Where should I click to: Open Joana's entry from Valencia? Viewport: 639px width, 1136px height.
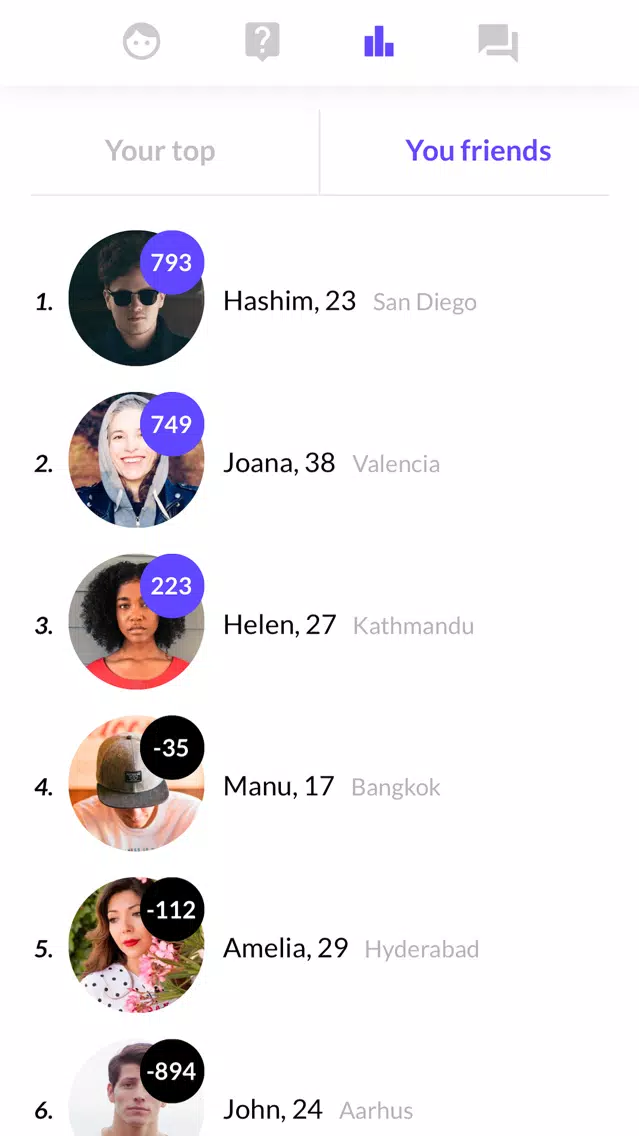click(320, 461)
